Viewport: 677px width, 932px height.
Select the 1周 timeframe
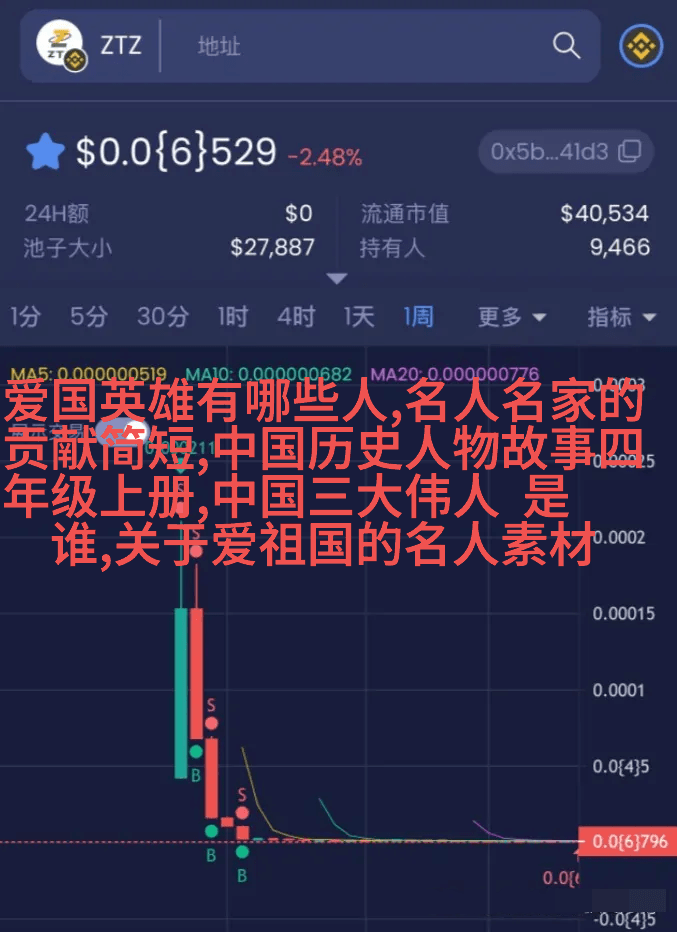pos(418,317)
